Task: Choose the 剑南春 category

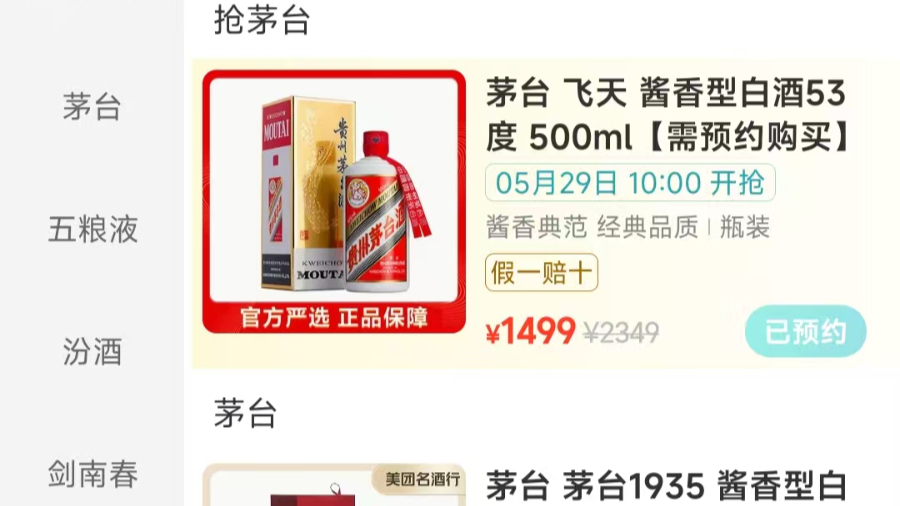Action: pyautogui.click(x=92, y=474)
